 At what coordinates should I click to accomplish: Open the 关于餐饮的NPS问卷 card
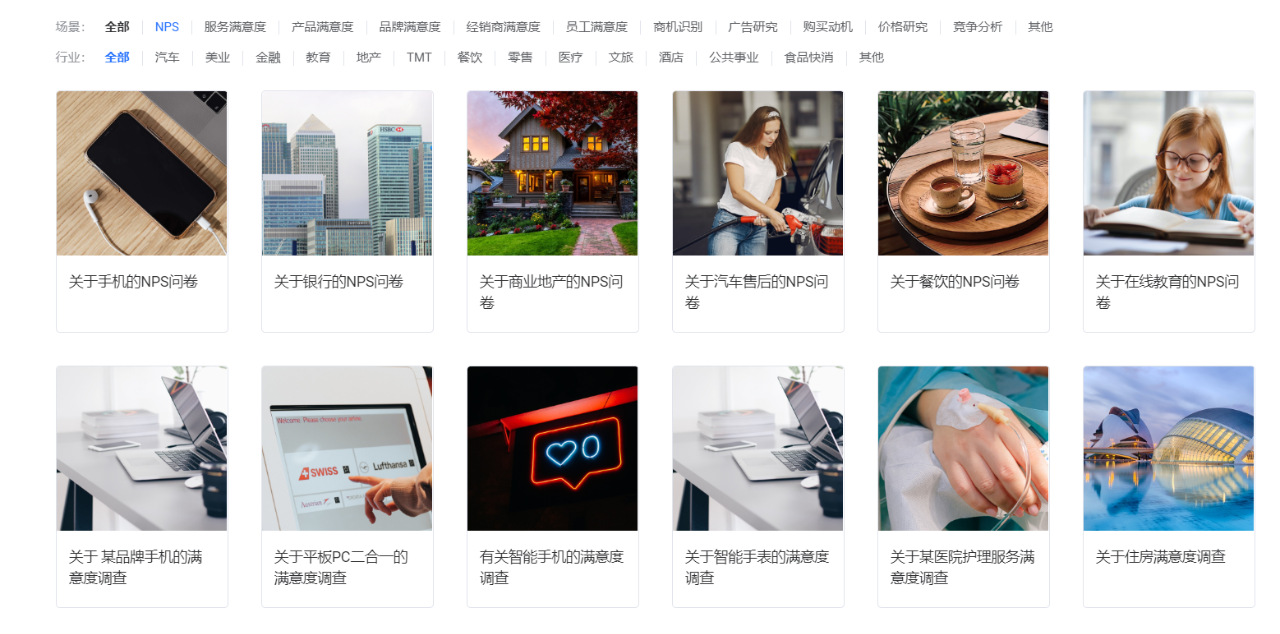[963, 210]
